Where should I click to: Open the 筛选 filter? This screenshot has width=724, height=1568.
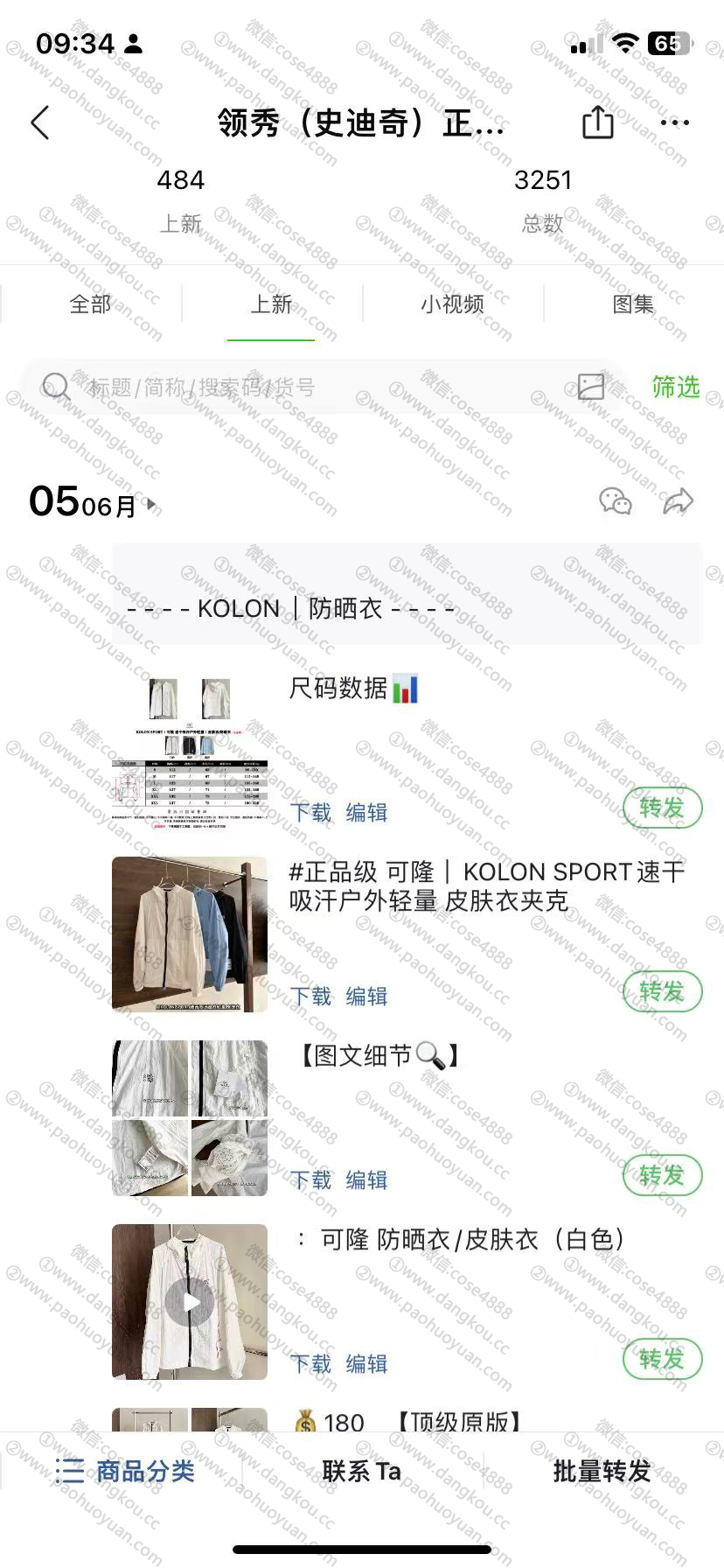676,387
